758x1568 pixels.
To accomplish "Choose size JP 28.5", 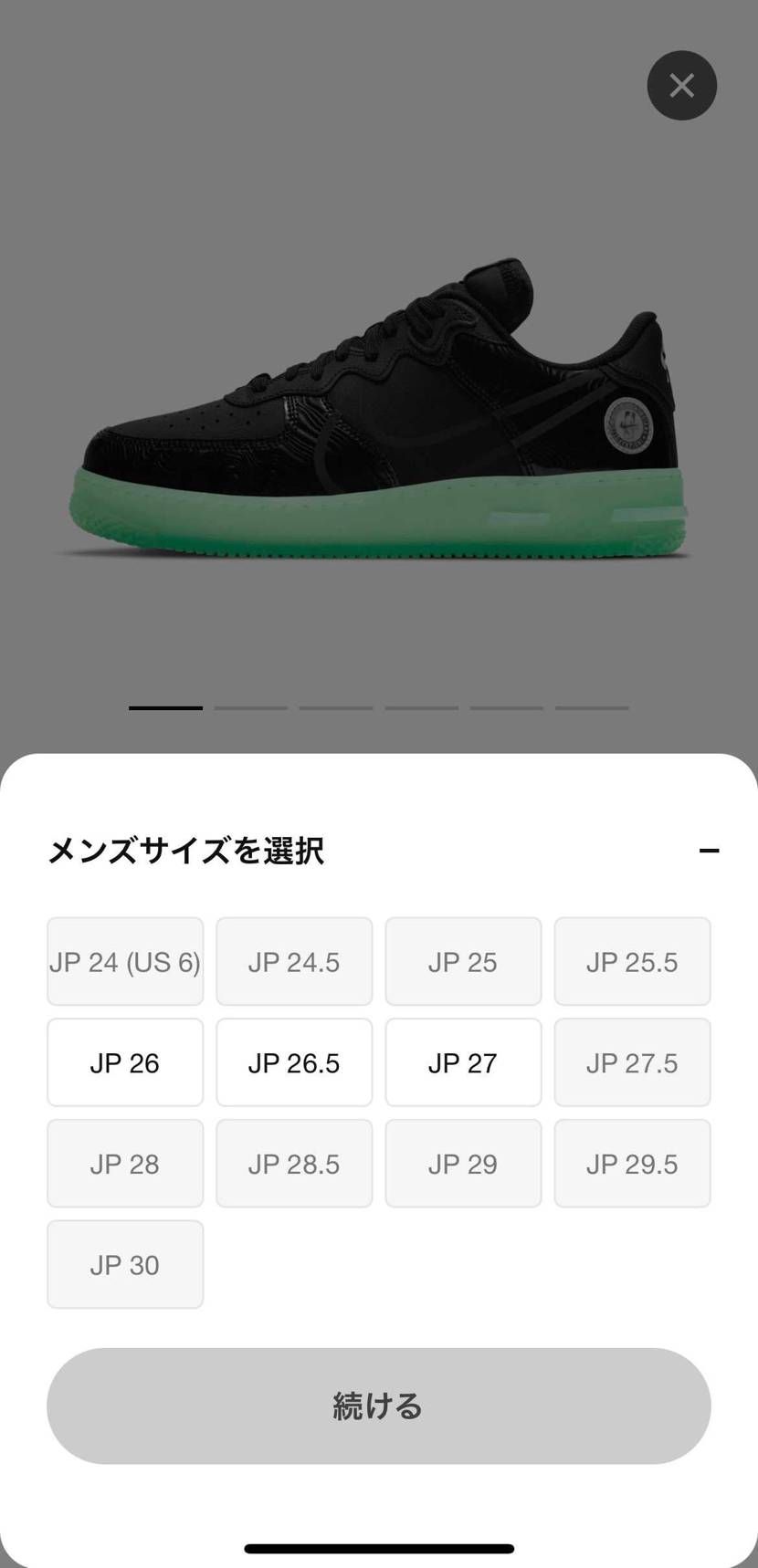I will pyautogui.click(x=294, y=1164).
